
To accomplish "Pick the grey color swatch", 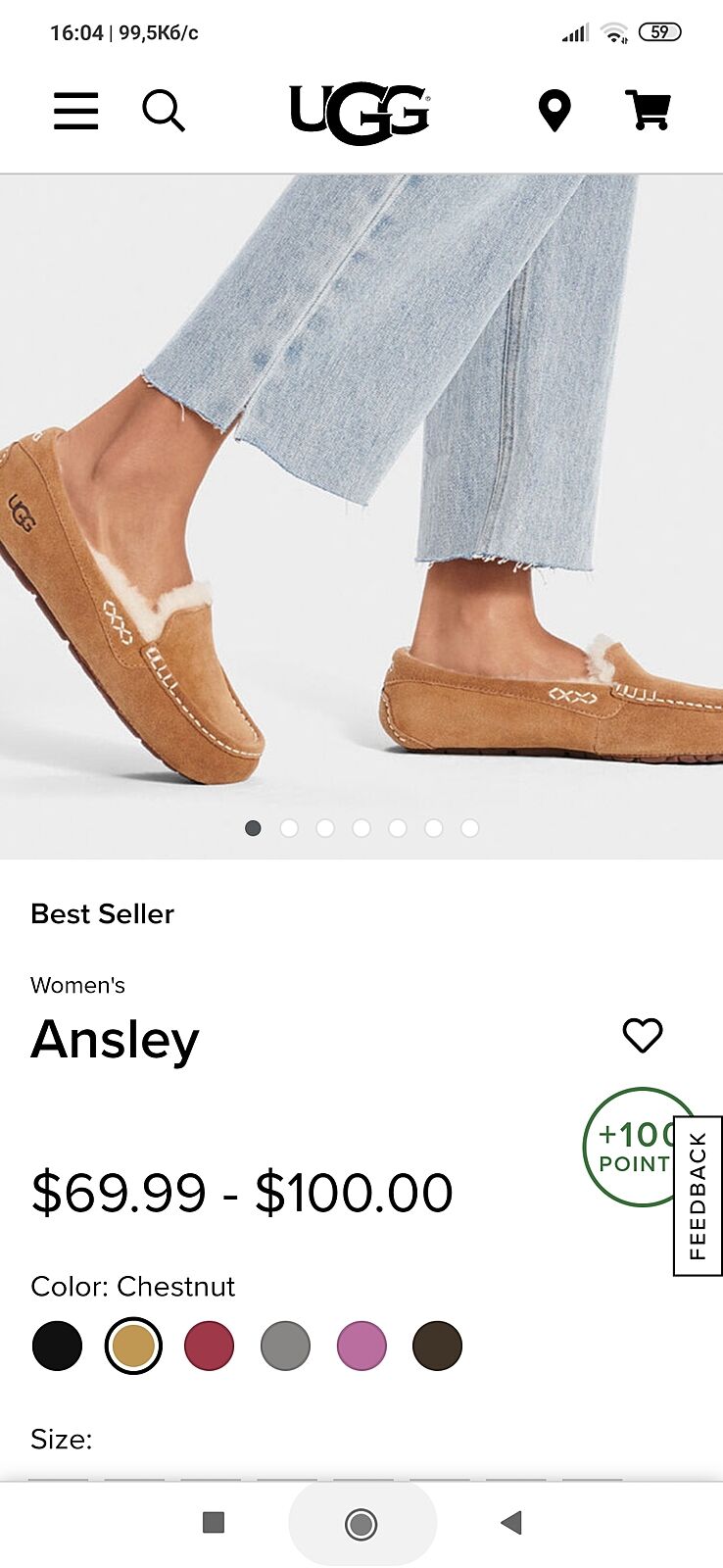I will click(x=285, y=1346).
